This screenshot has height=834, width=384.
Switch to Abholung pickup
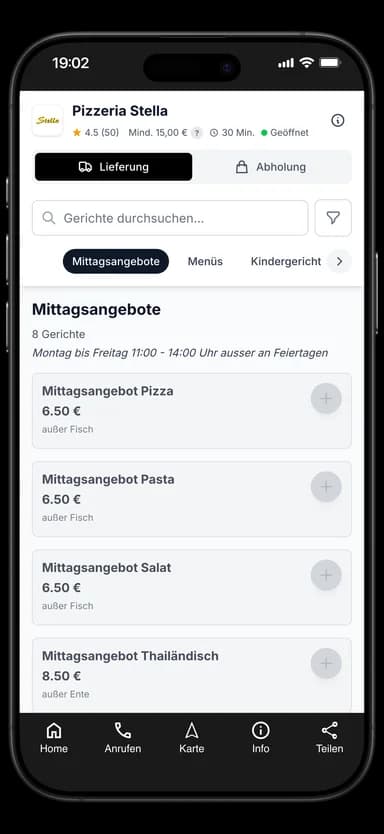click(271, 167)
